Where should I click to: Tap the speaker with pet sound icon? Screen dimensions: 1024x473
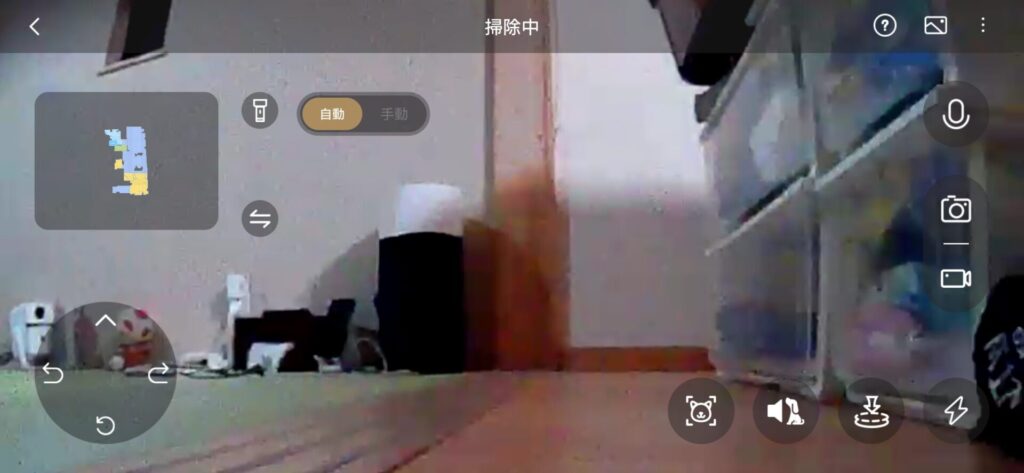(786, 411)
